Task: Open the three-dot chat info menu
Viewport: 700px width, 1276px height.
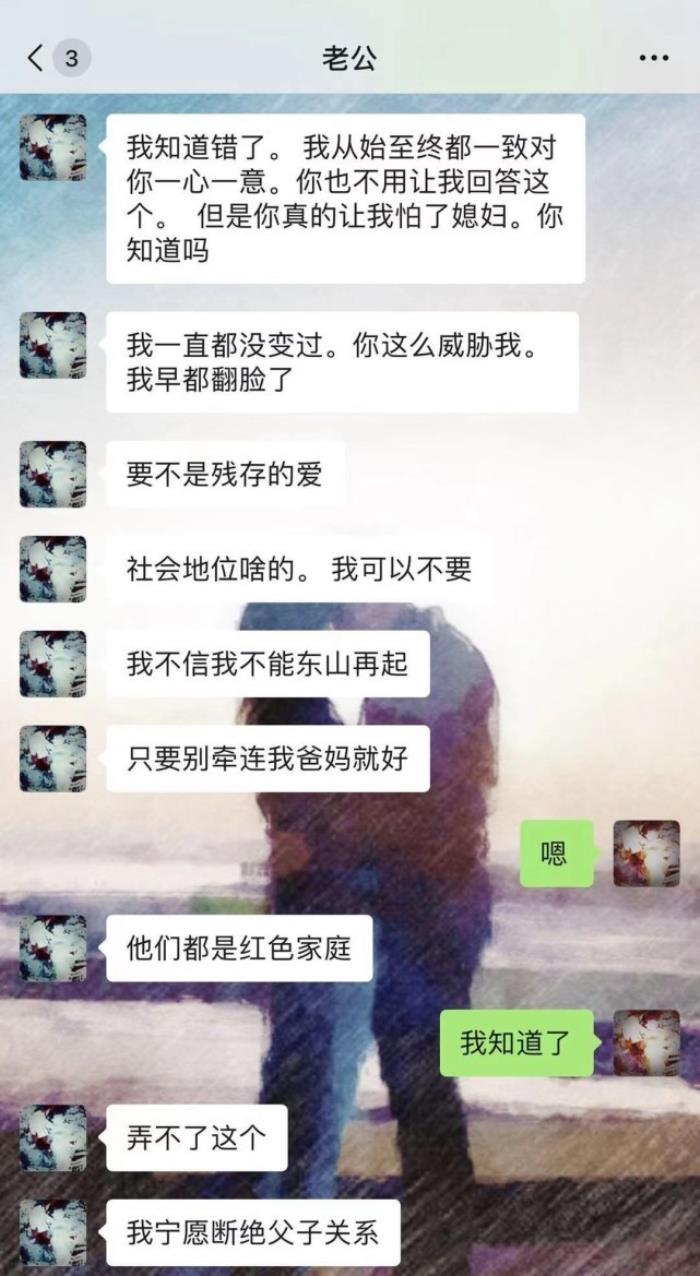Action: 654,58
